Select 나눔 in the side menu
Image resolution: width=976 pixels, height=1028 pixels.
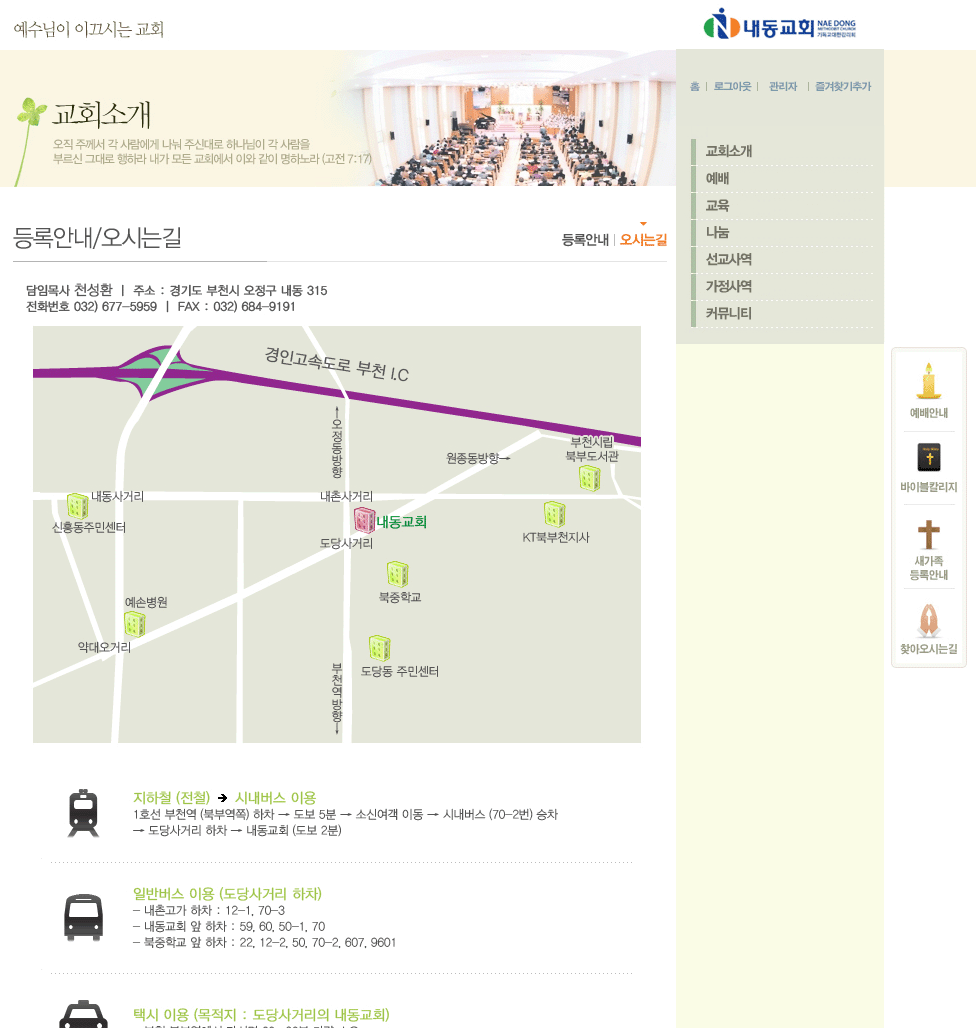click(718, 233)
